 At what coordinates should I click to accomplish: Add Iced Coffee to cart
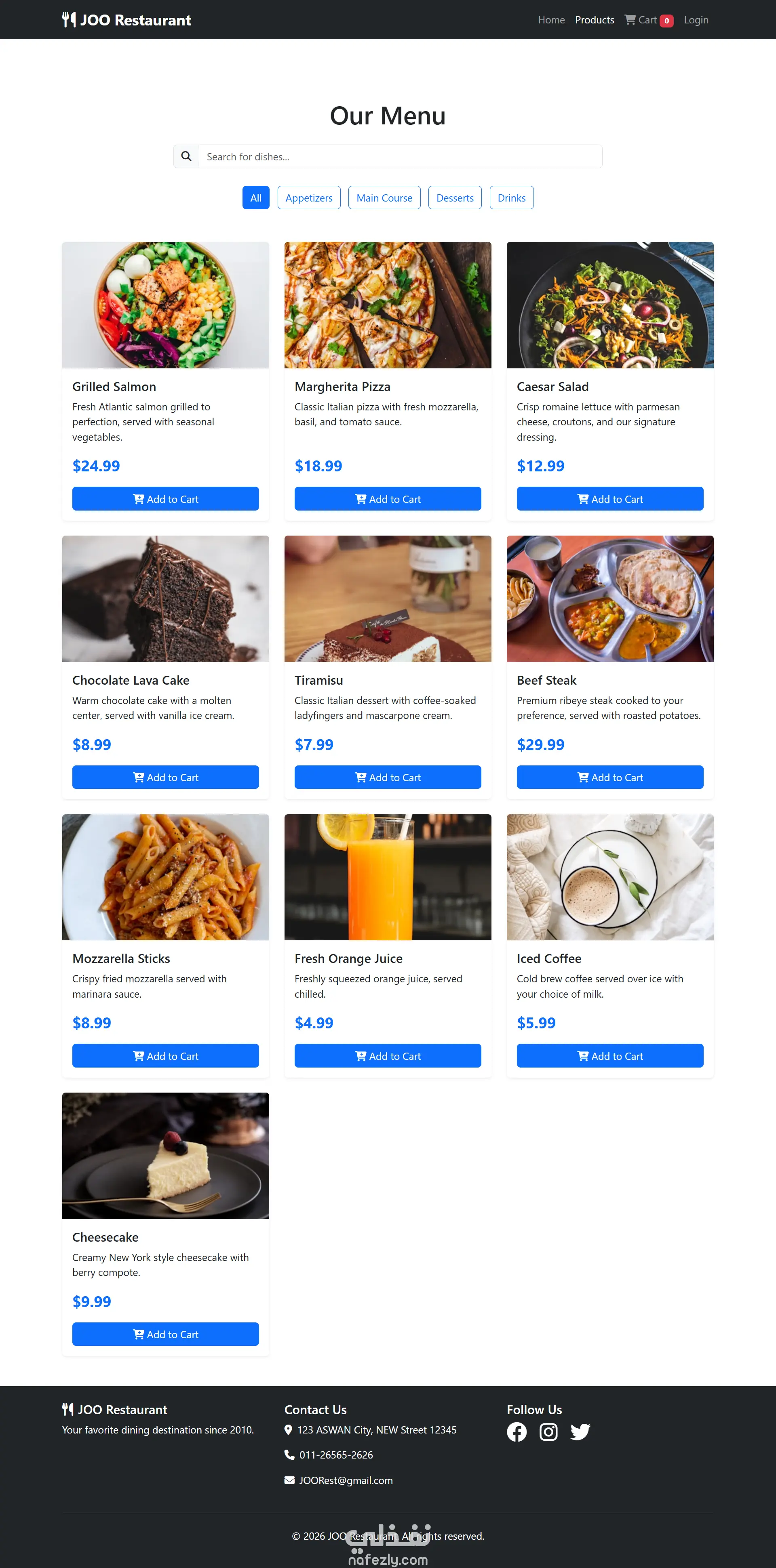pos(610,1056)
